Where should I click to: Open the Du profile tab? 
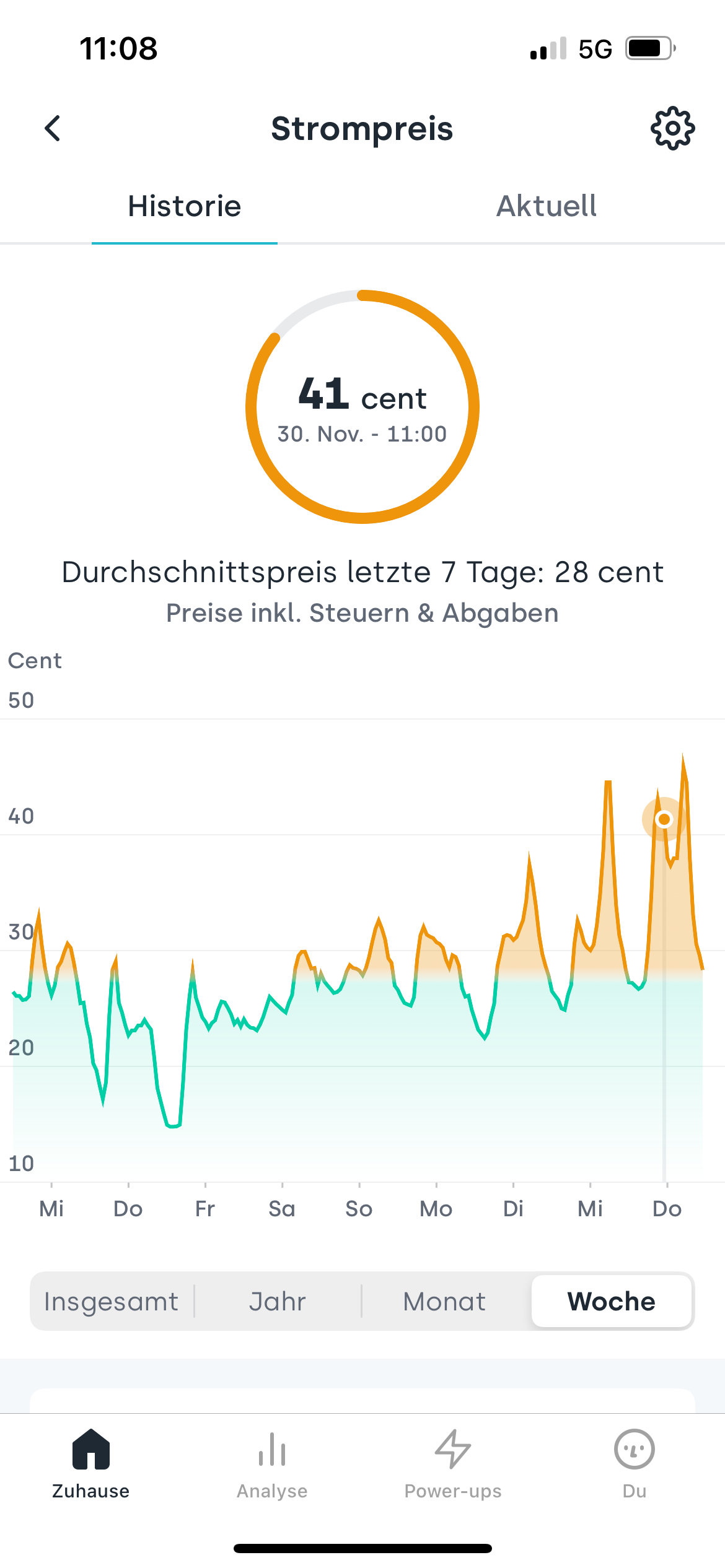point(634,1464)
